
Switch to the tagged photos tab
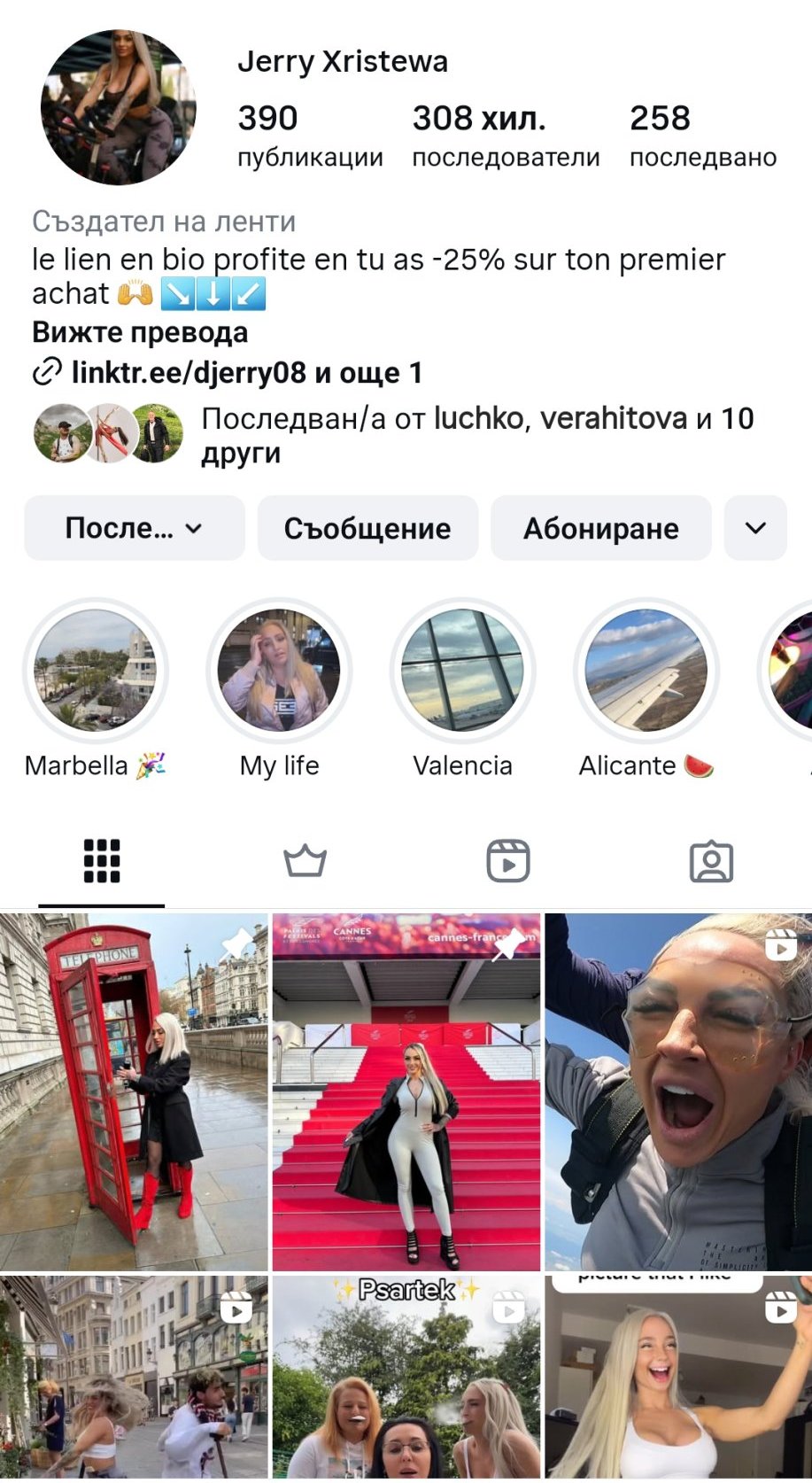click(x=711, y=861)
